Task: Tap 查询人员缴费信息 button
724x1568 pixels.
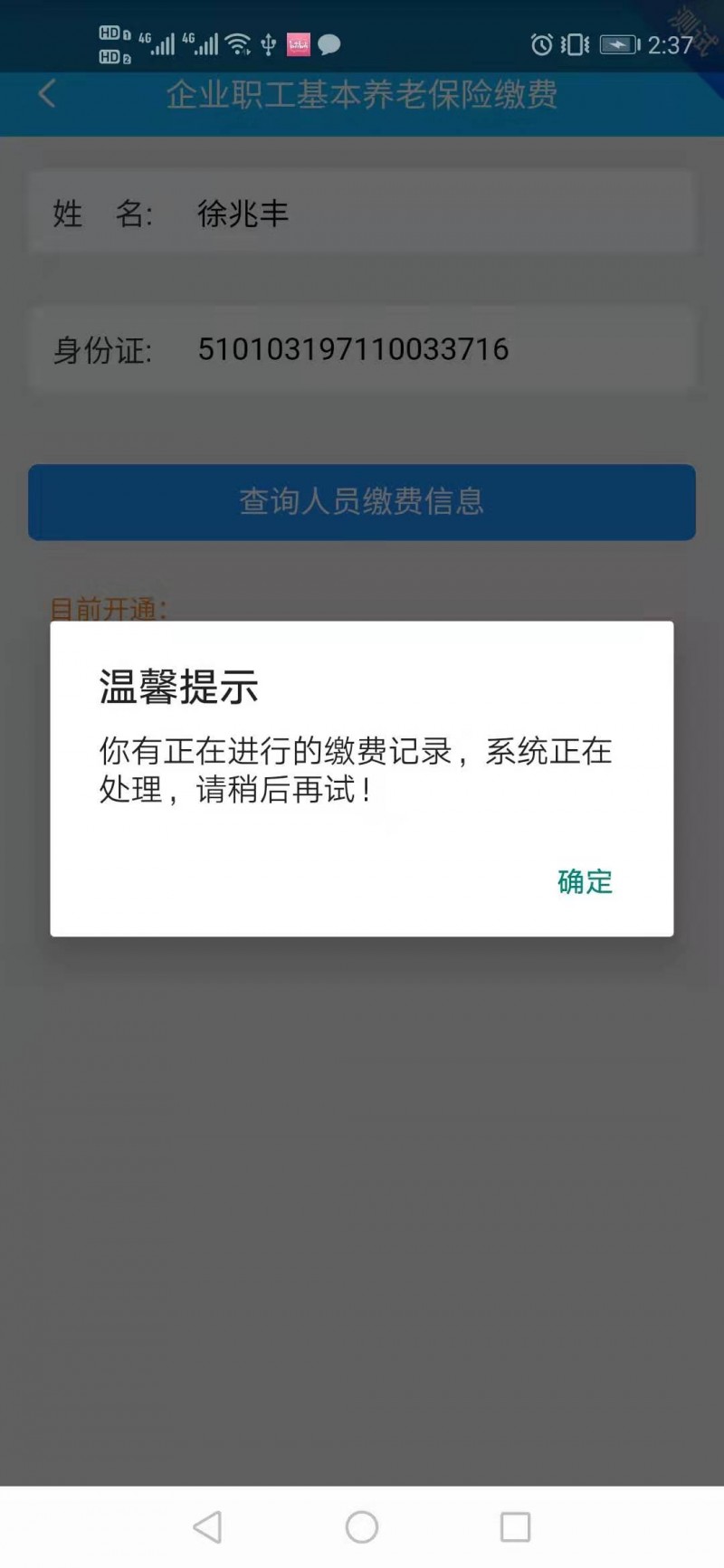Action: (x=362, y=502)
